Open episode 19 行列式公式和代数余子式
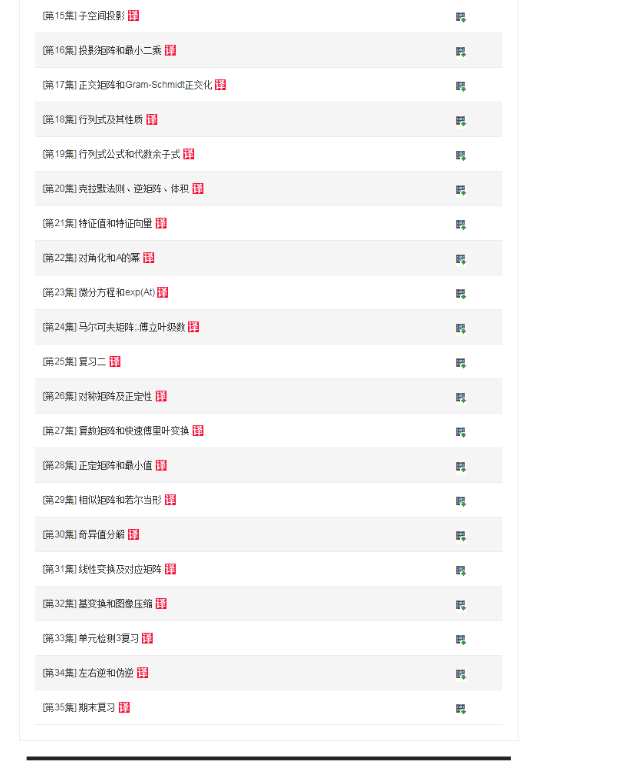 pos(111,154)
